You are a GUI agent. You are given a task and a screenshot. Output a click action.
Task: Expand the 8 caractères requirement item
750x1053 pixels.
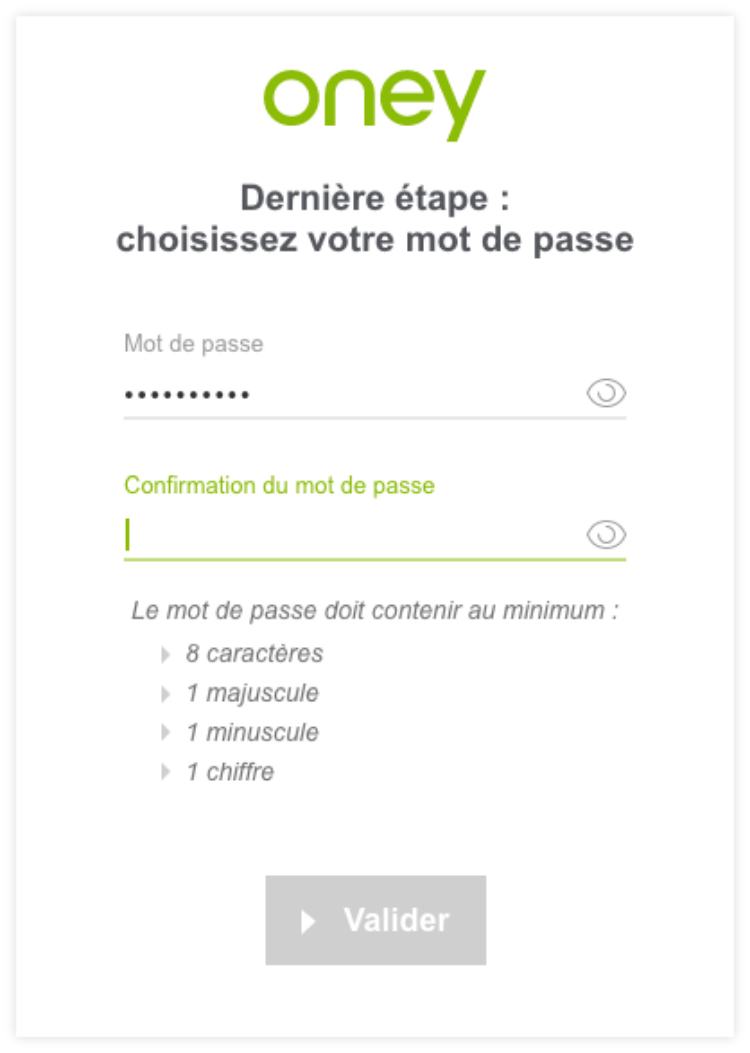click(167, 654)
